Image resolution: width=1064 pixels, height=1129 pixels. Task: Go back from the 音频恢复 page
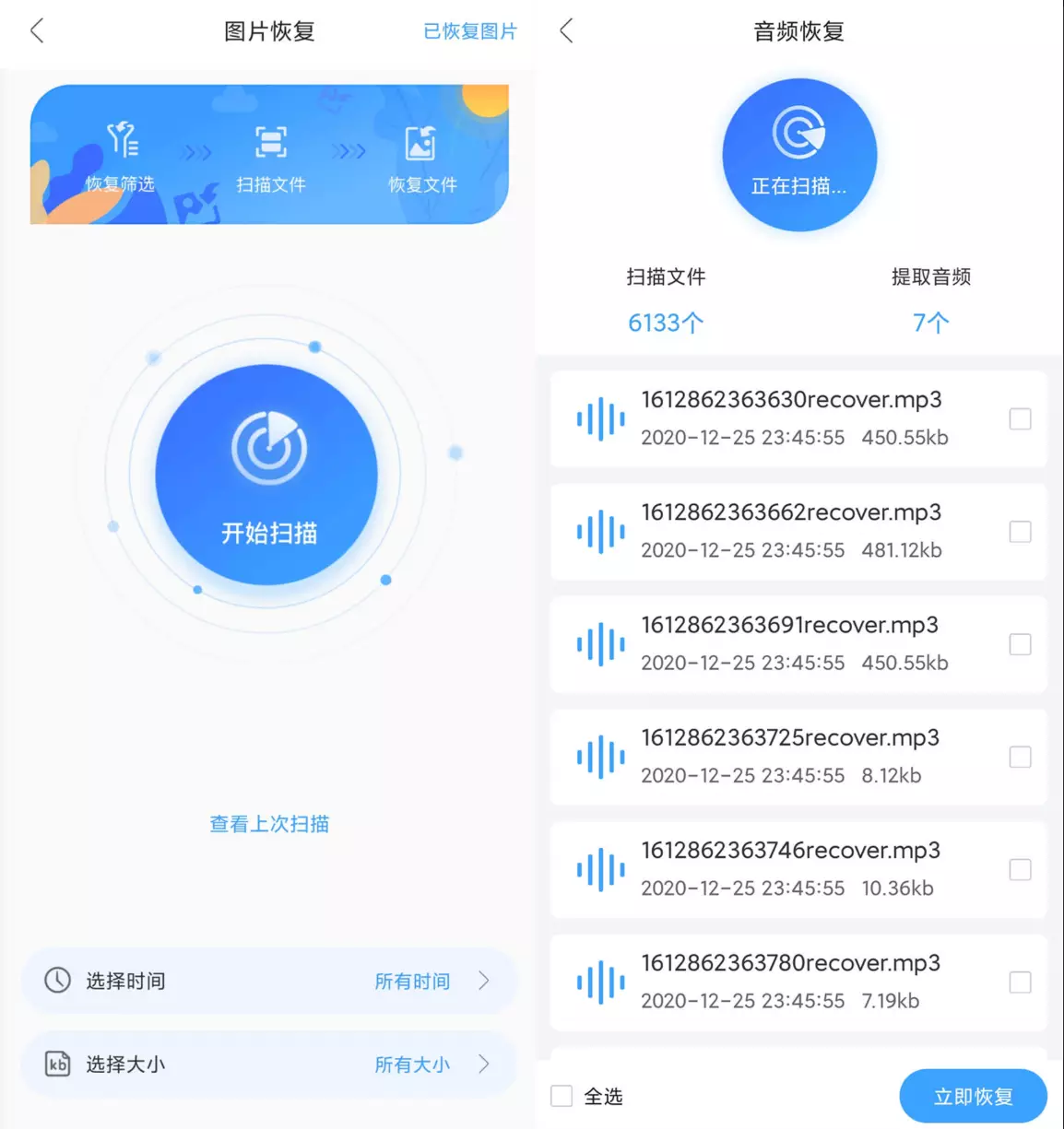click(x=567, y=31)
